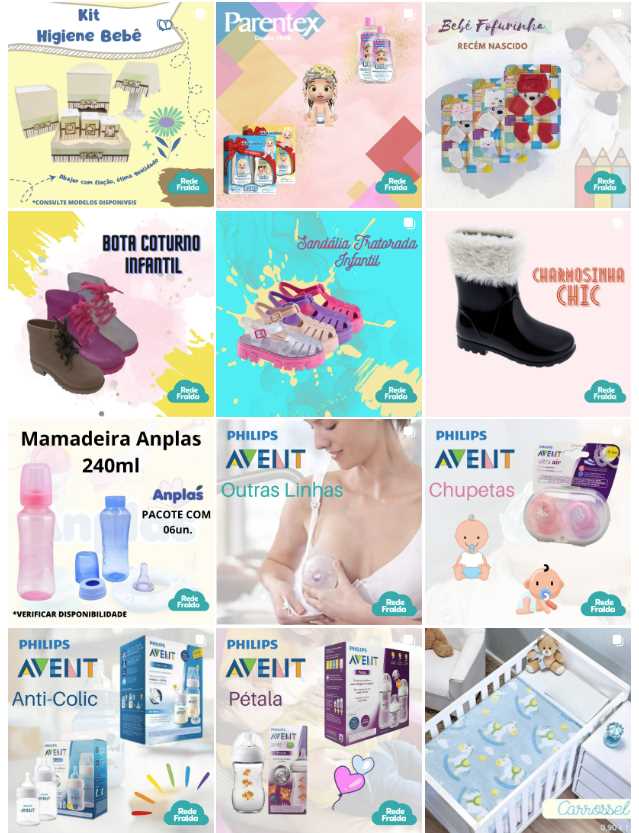Open the Parentex post

click(319, 104)
